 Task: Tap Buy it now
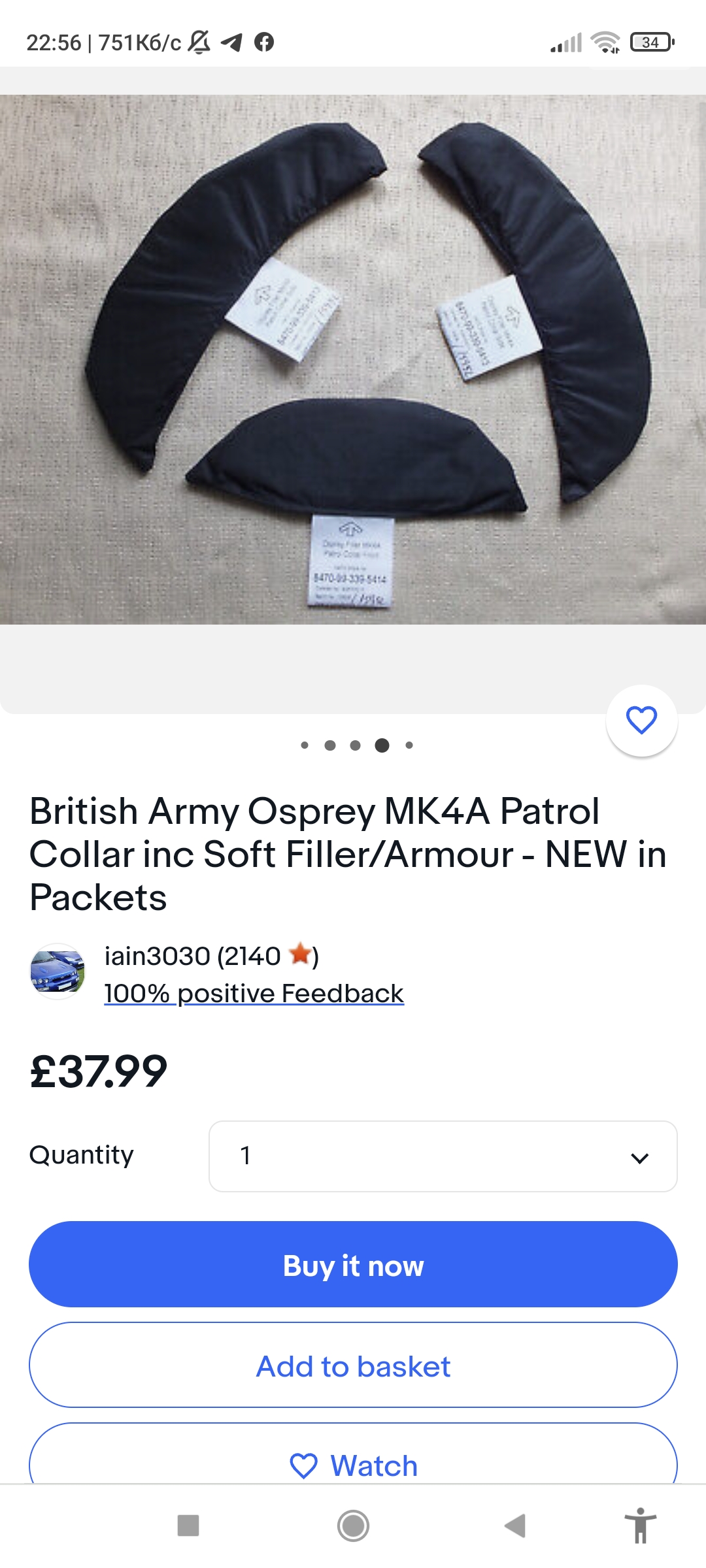[x=353, y=1264]
